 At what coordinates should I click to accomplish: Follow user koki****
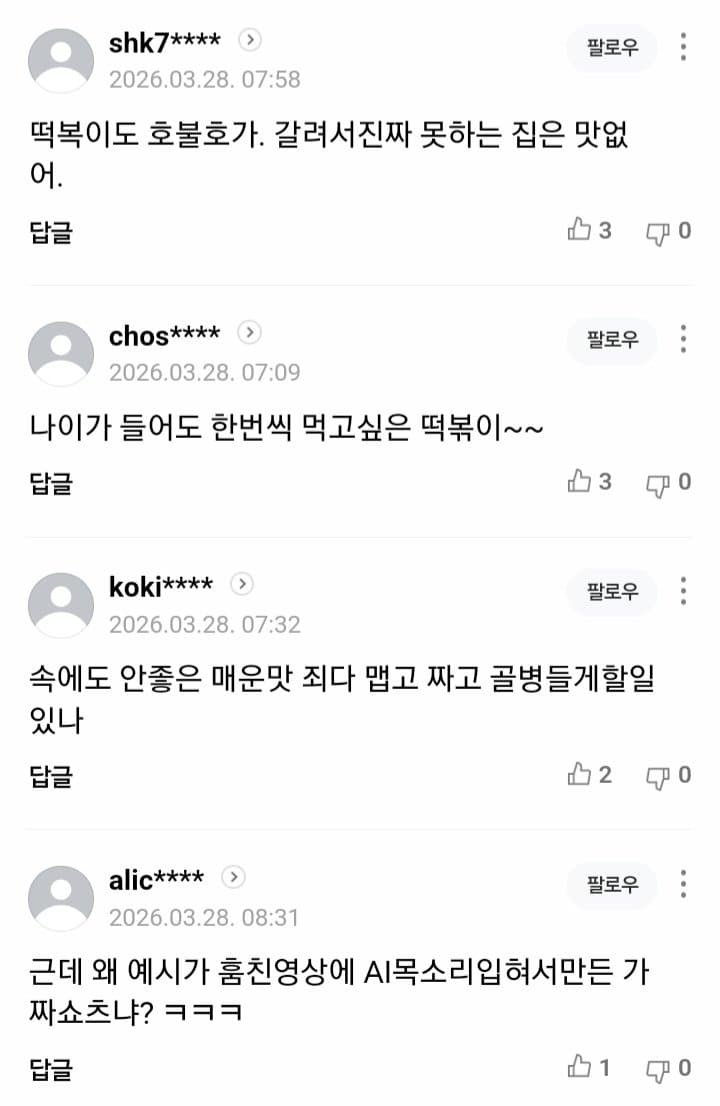[612, 592]
